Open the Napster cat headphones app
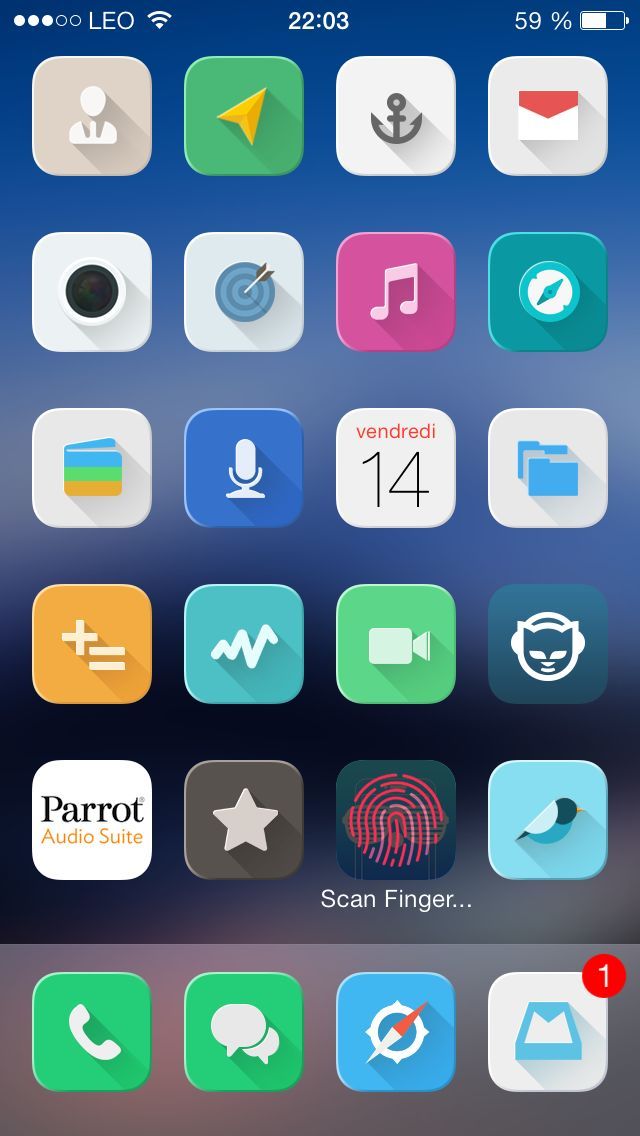 pos(548,644)
